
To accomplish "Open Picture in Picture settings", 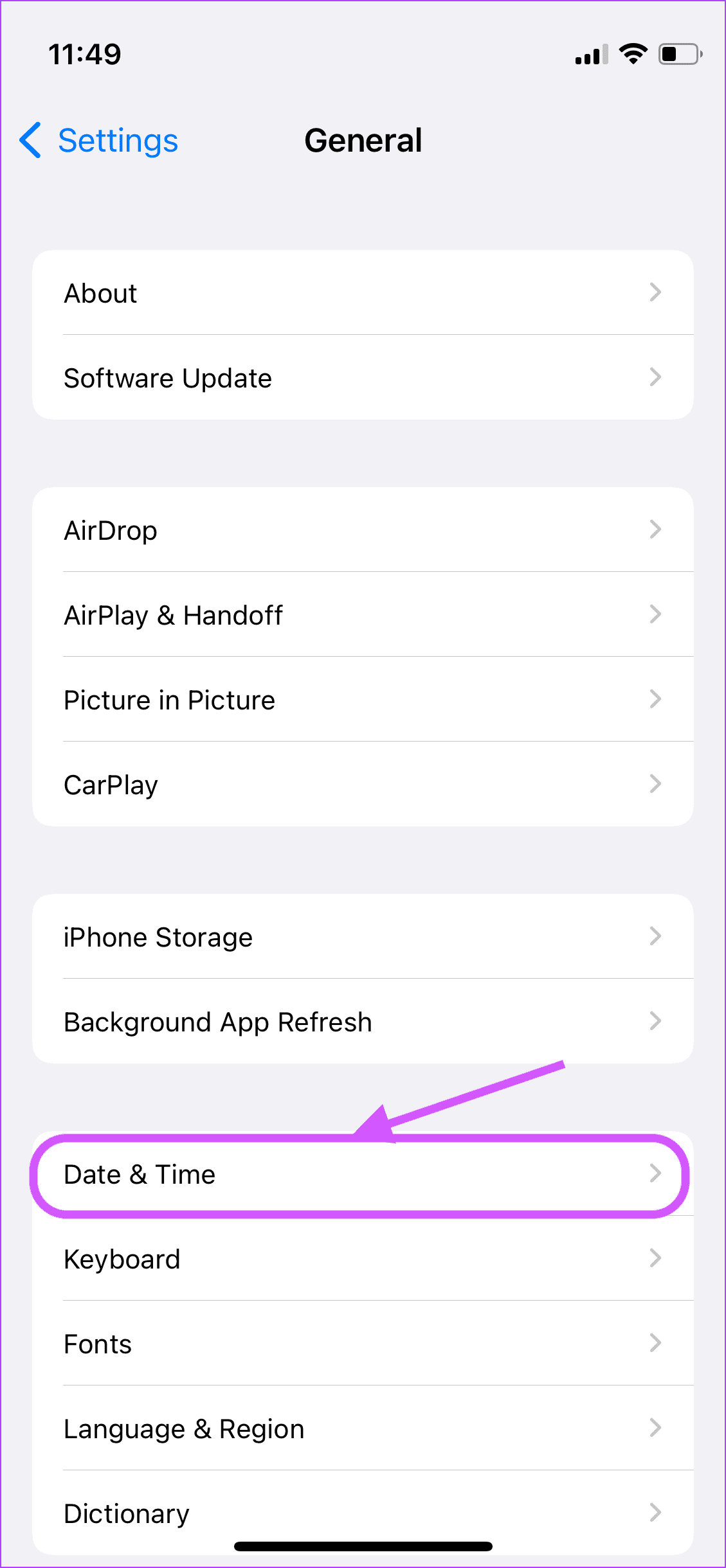I will click(363, 699).
